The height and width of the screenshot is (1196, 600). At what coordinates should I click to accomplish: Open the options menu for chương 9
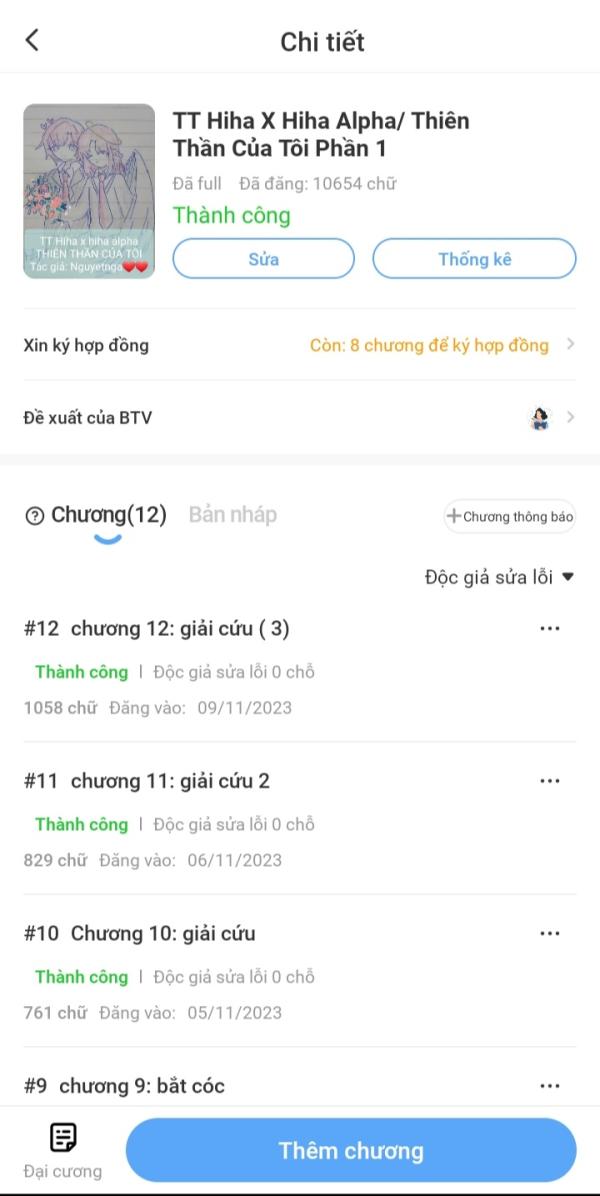pyautogui.click(x=549, y=1086)
